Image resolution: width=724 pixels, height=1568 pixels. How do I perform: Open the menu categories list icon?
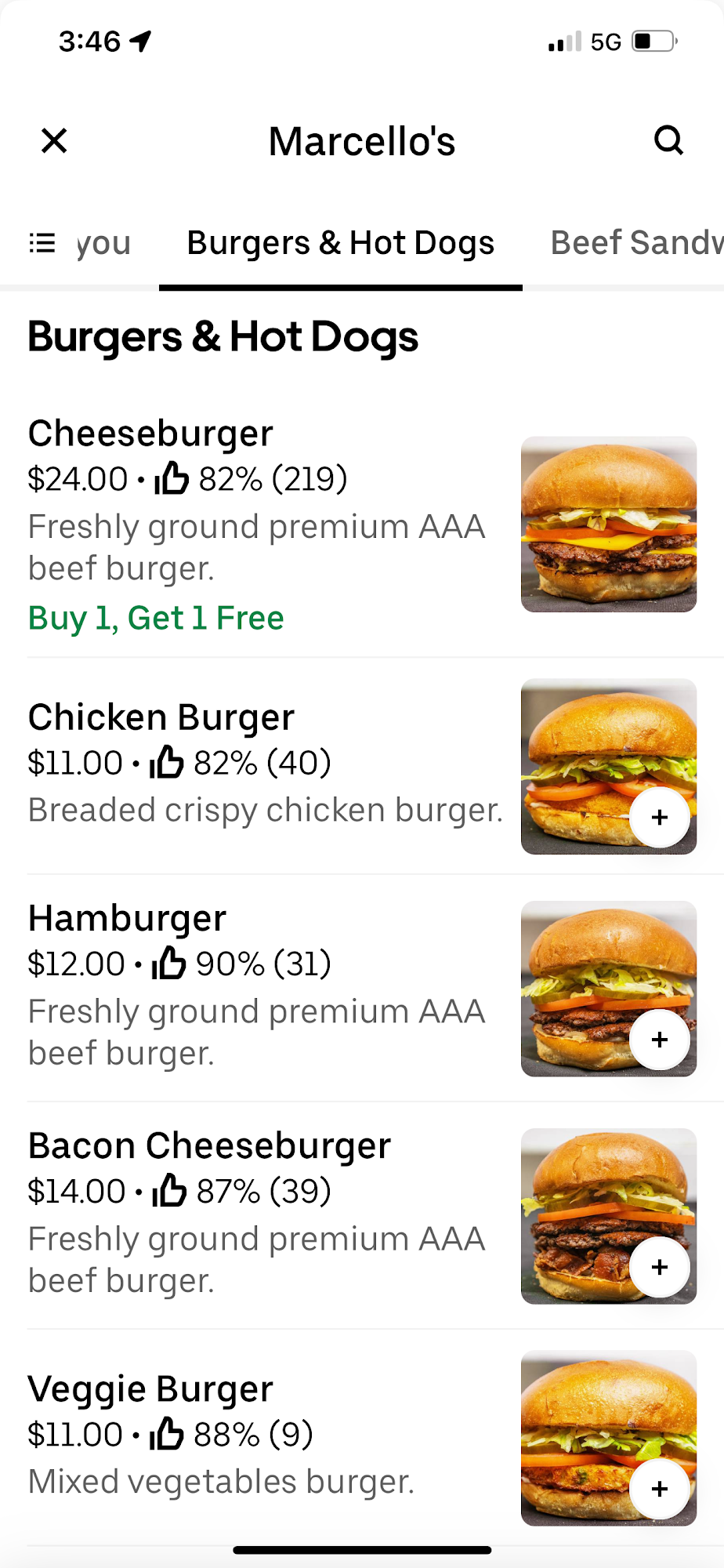pos(42,243)
